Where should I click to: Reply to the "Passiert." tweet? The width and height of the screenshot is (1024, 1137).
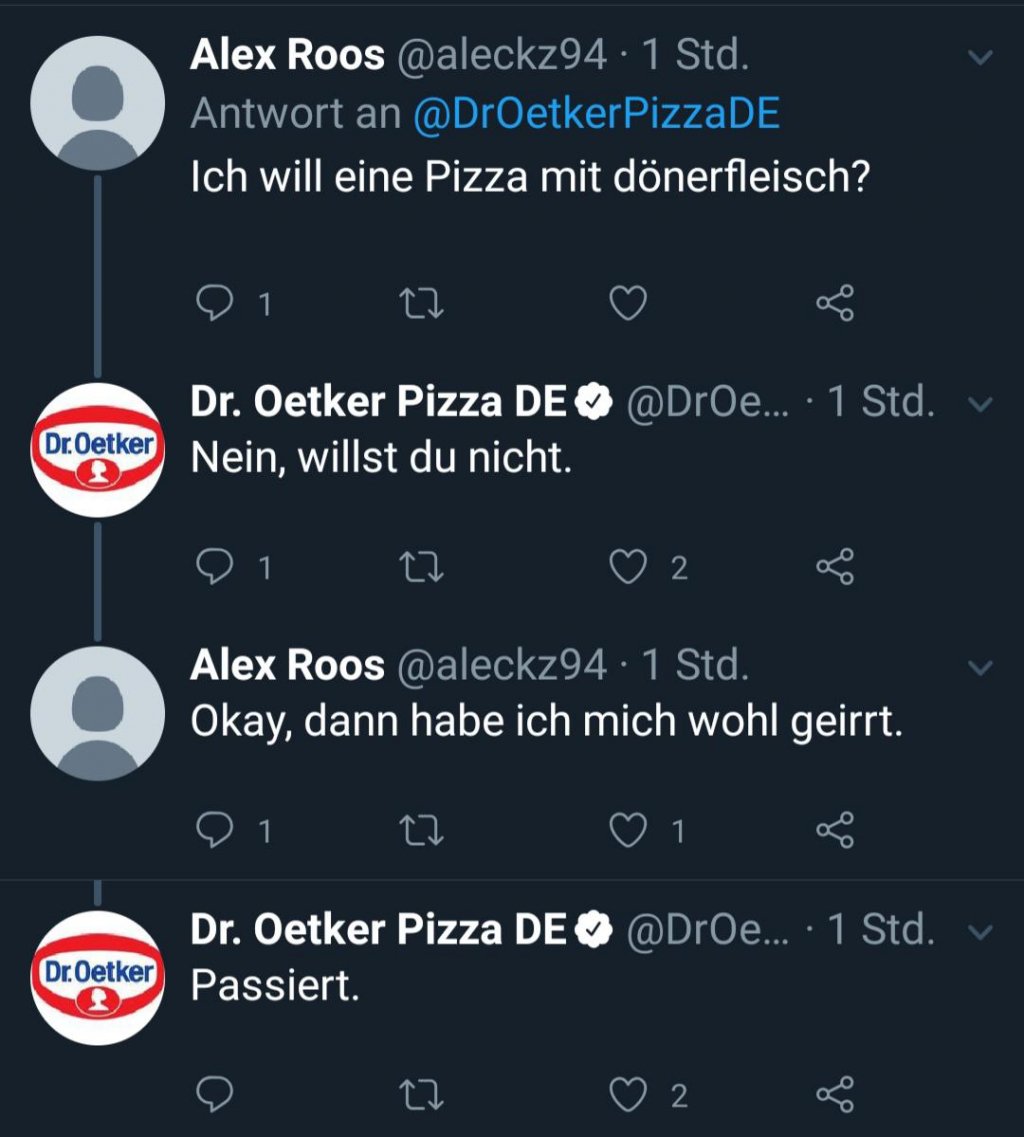(212, 1094)
